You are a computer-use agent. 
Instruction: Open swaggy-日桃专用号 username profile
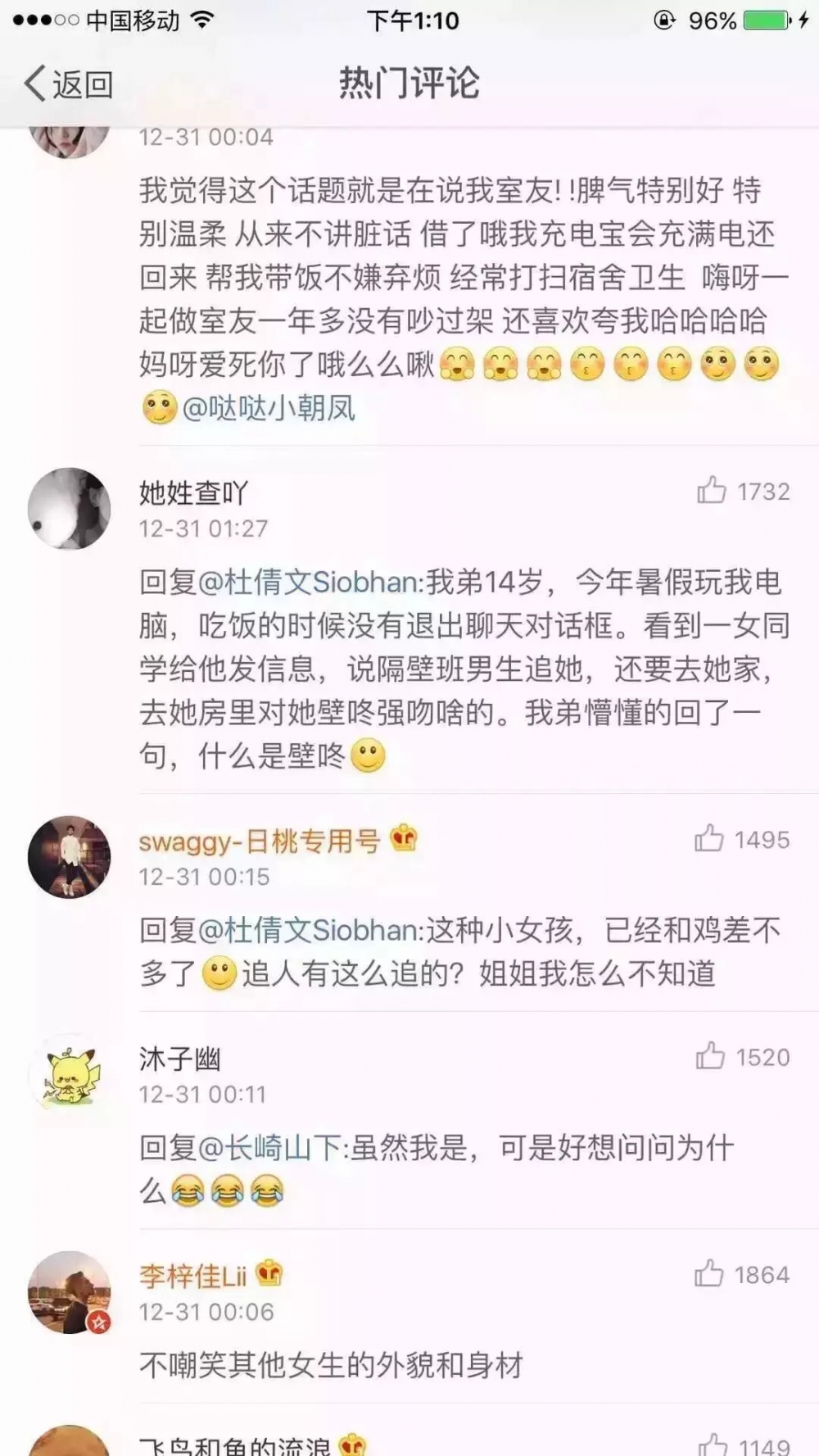tap(260, 840)
